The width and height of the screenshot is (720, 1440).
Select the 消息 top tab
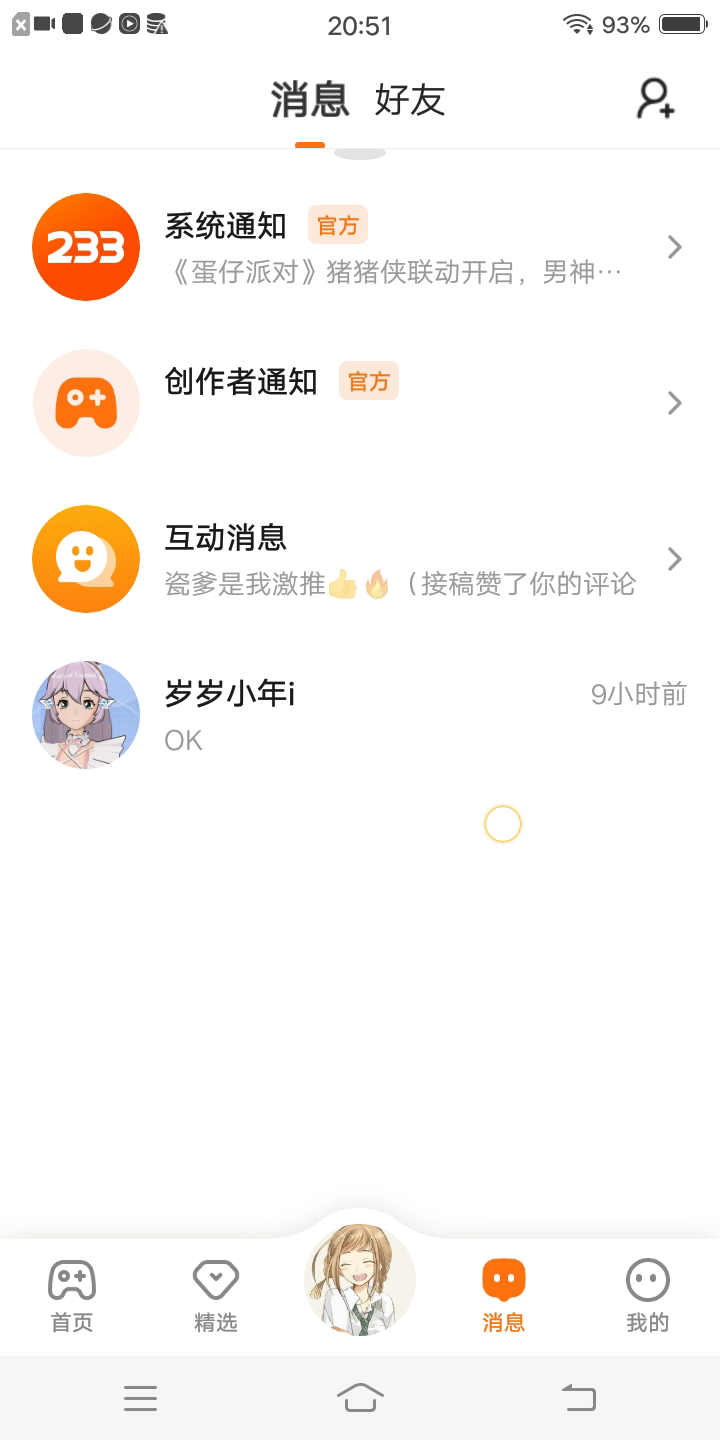[x=310, y=100]
